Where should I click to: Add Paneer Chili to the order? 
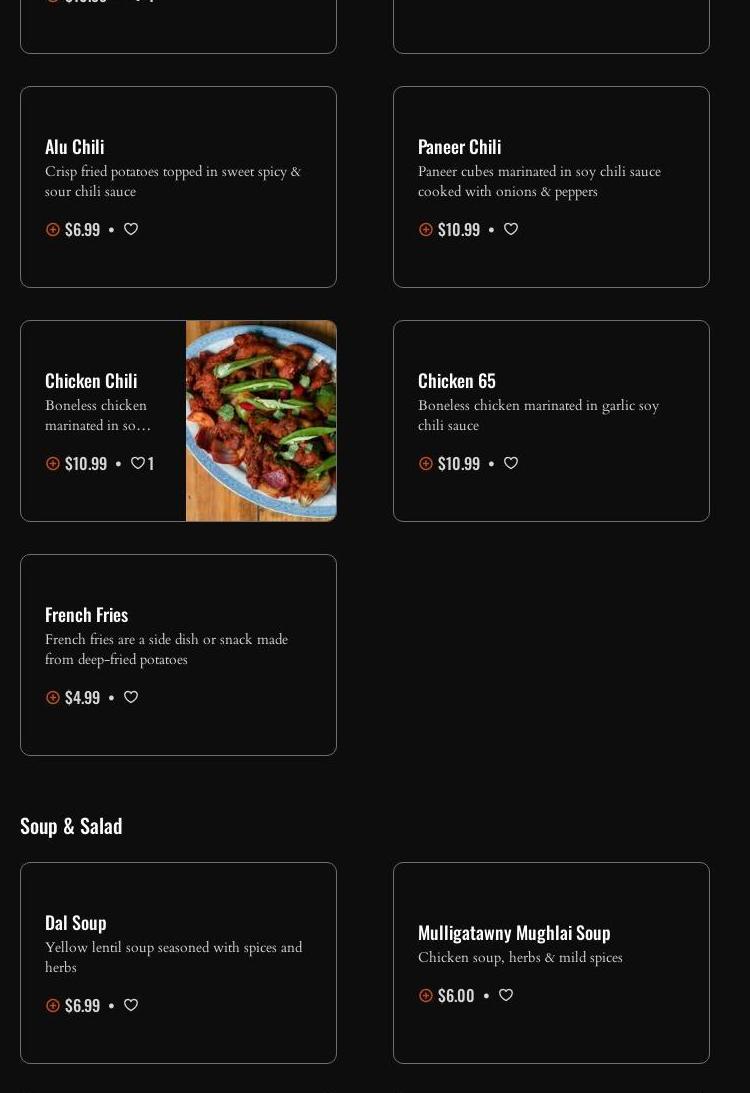click(x=426, y=229)
